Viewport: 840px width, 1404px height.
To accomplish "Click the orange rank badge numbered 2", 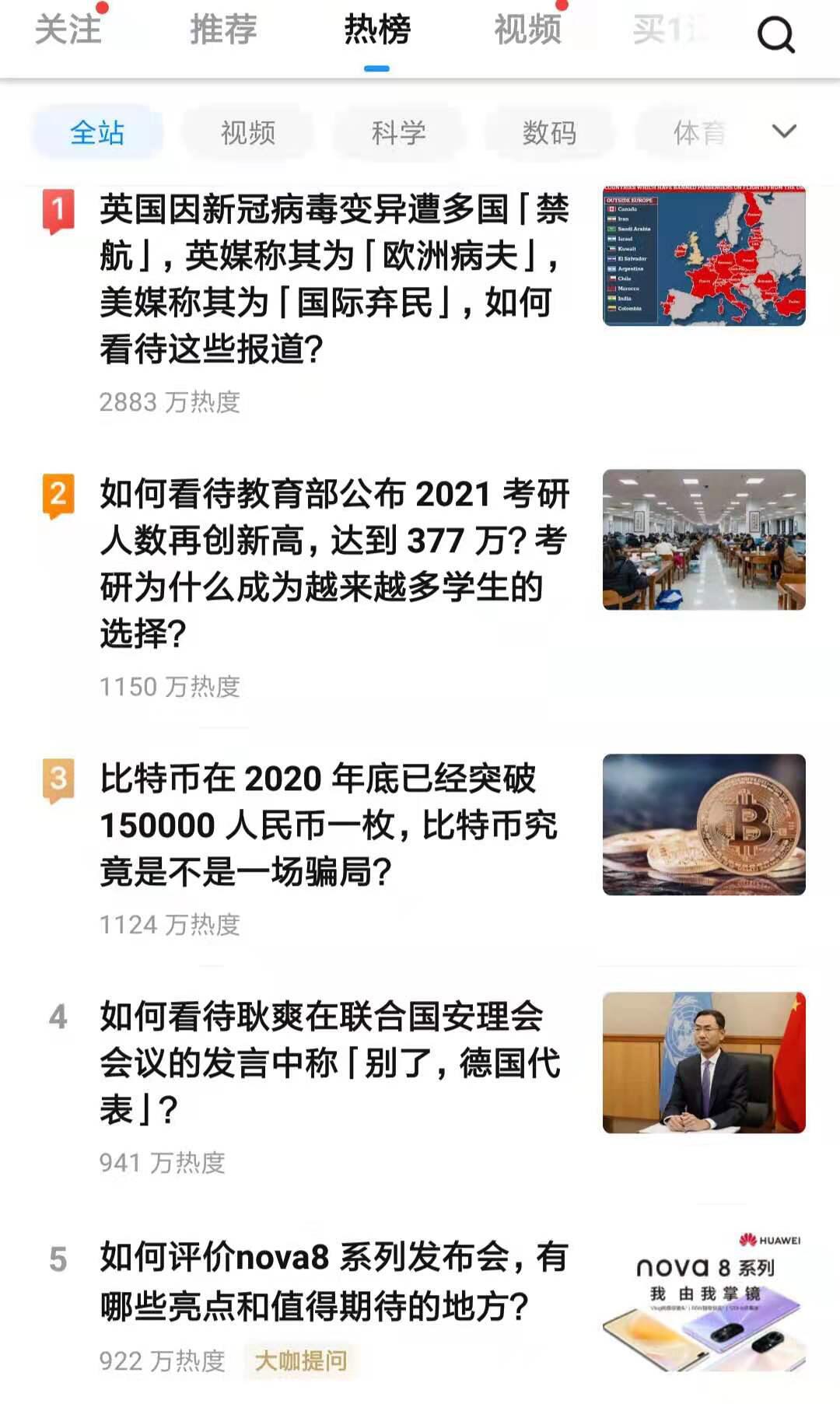I will pos(58,493).
